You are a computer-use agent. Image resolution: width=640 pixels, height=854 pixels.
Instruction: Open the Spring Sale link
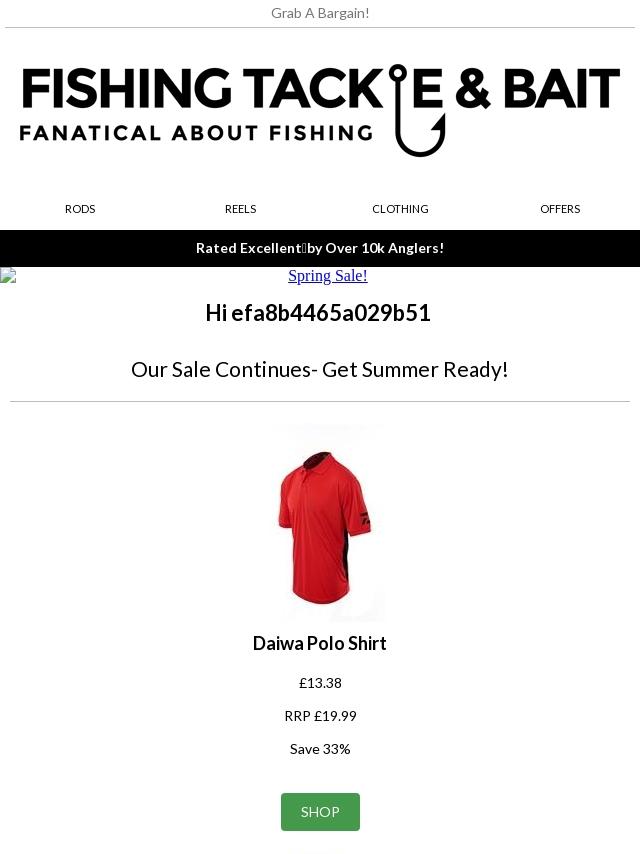pos(327,276)
